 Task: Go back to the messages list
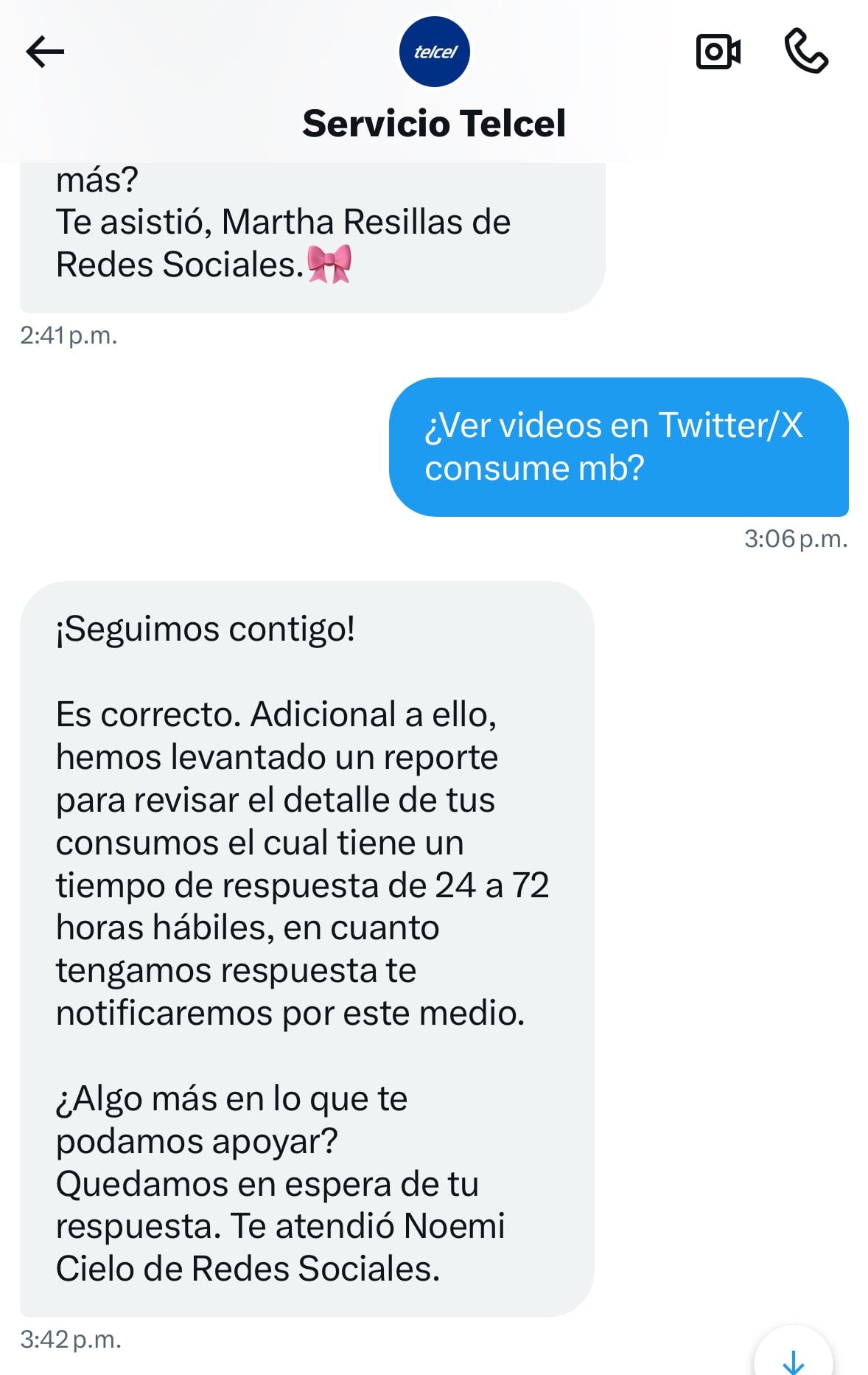[x=45, y=52]
